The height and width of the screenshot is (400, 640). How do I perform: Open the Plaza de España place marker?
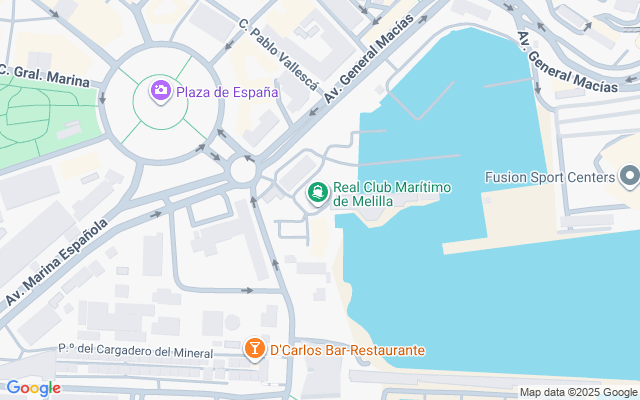click(x=160, y=91)
